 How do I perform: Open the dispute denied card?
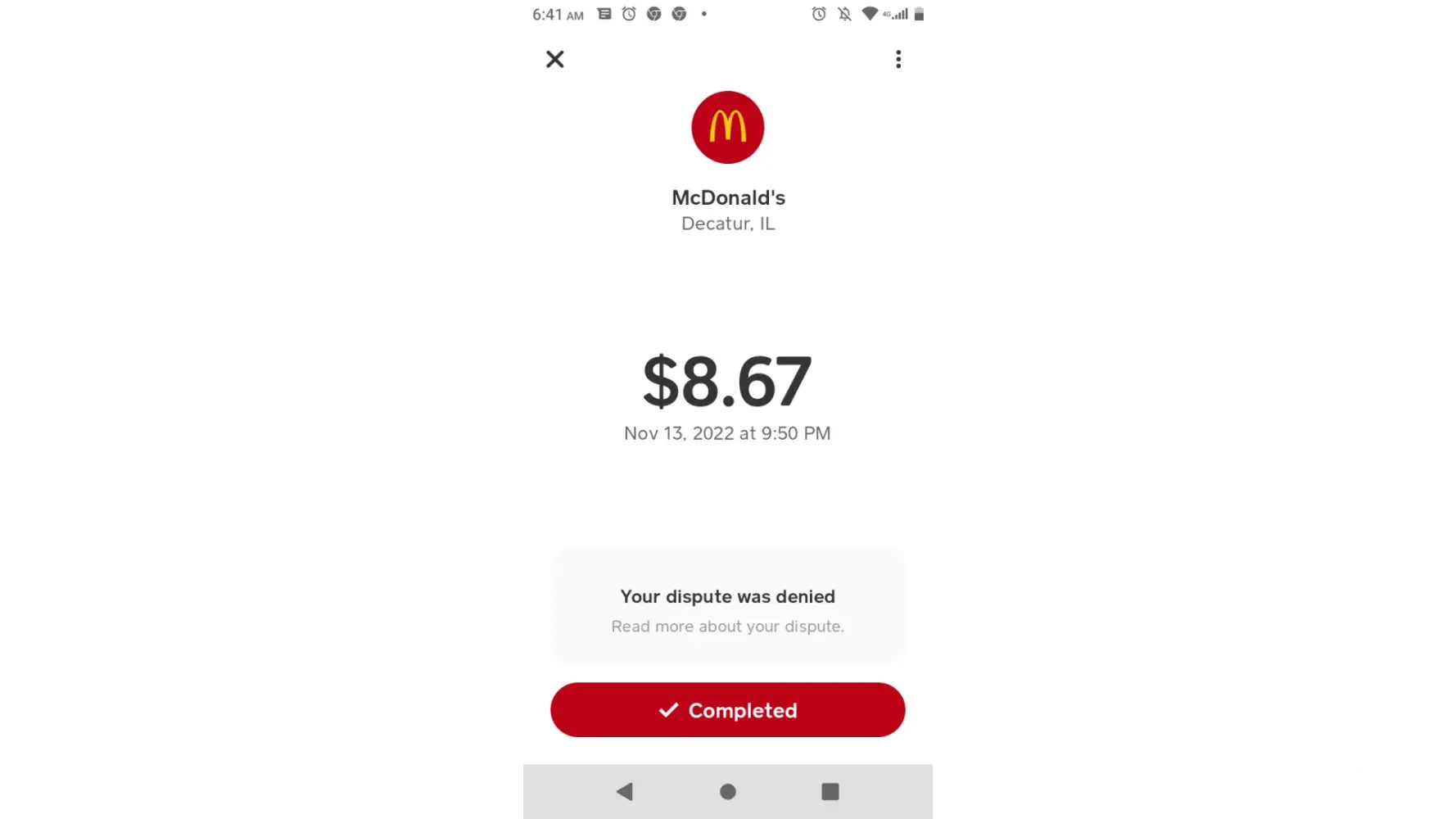727,607
